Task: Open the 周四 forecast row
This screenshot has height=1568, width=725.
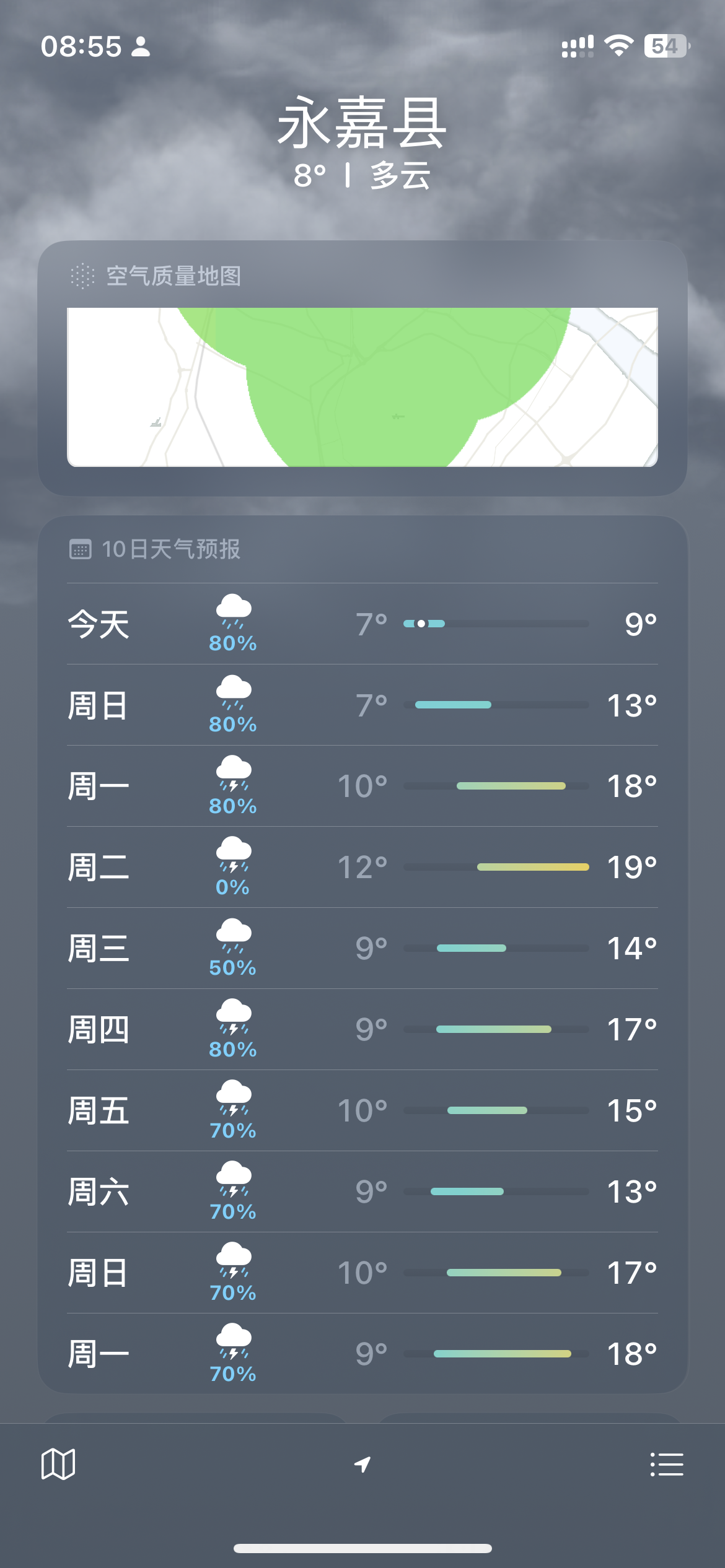Action: point(362,1029)
